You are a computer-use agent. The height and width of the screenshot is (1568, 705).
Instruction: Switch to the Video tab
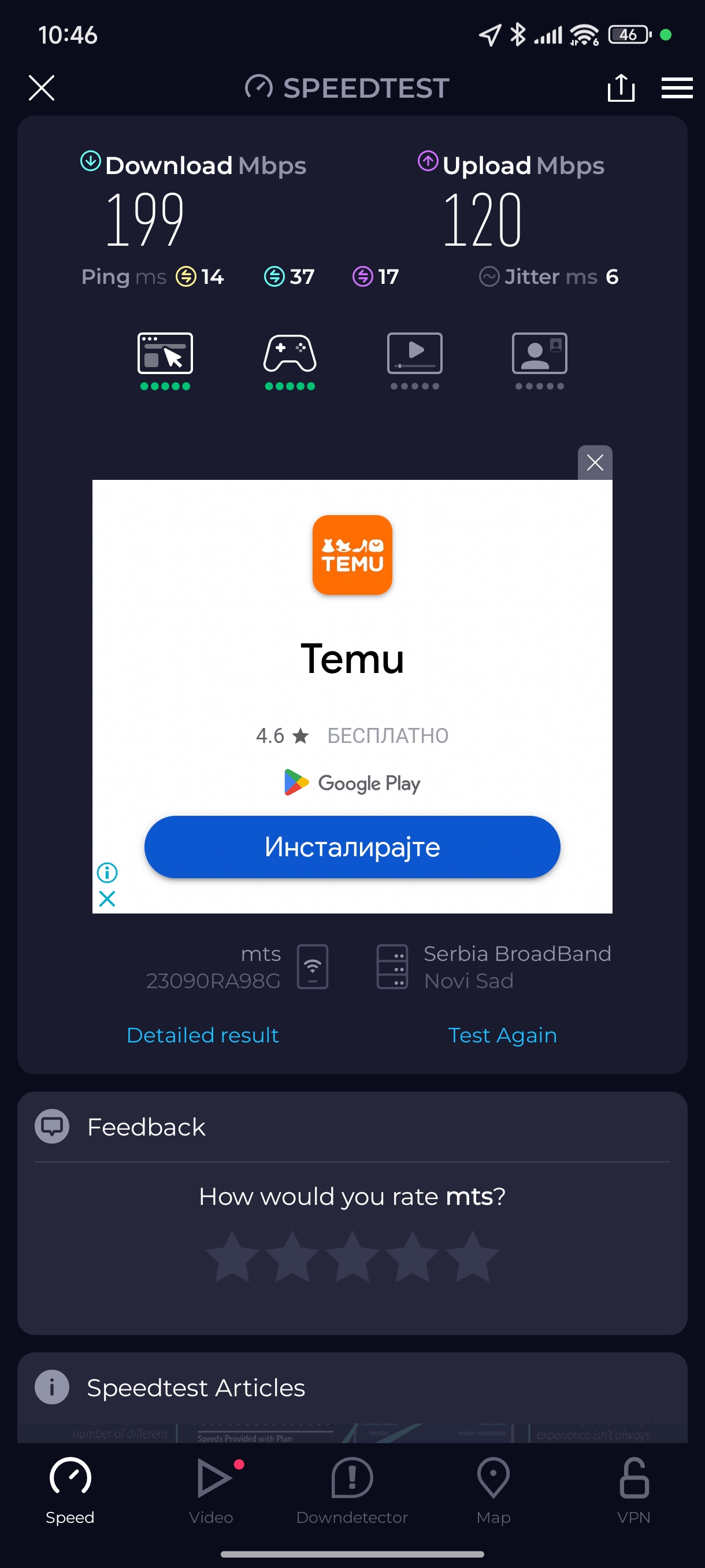coord(211,1489)
